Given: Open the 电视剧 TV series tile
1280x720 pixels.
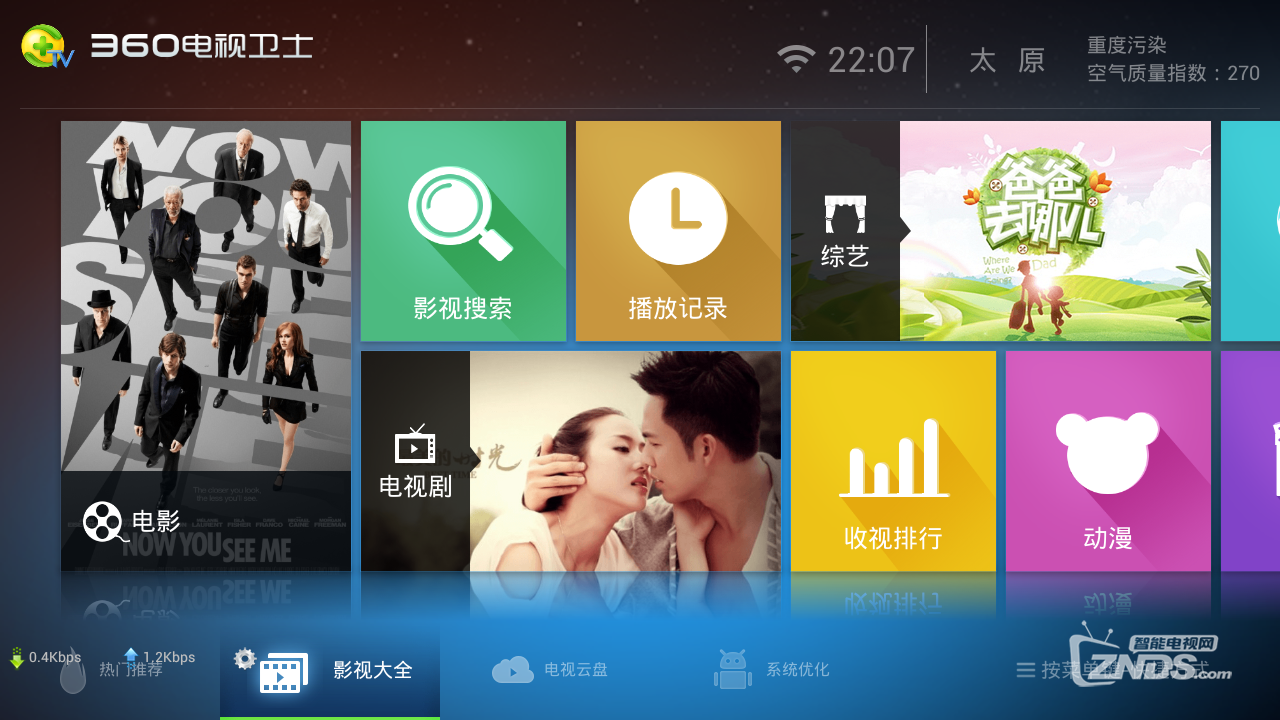Looking at the screenshot, I should [570, 461].
